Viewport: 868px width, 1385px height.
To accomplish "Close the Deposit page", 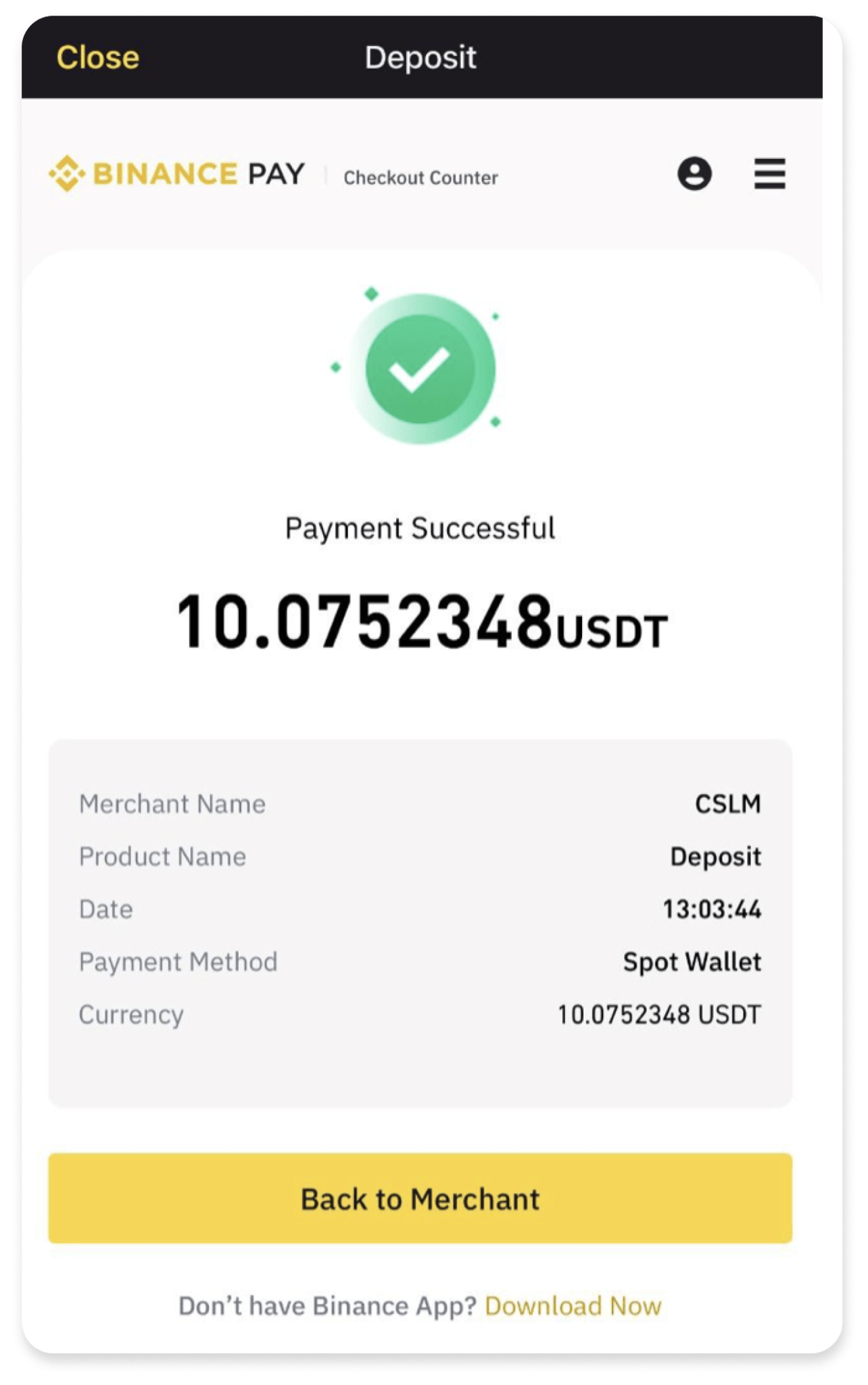I will click(97, 57).
